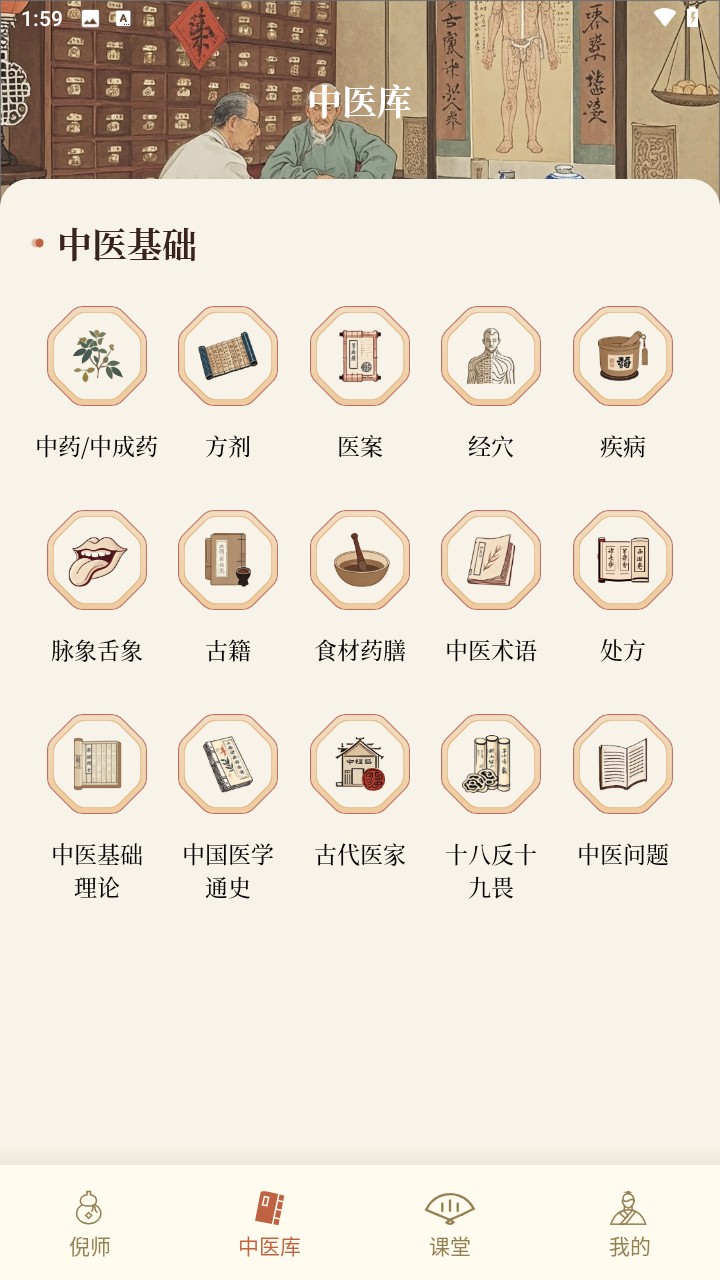Screen dimensions: 720x1280
Task: Go to the 课堂 tab
Action: pyautogui.click(x=450, y=1223)
